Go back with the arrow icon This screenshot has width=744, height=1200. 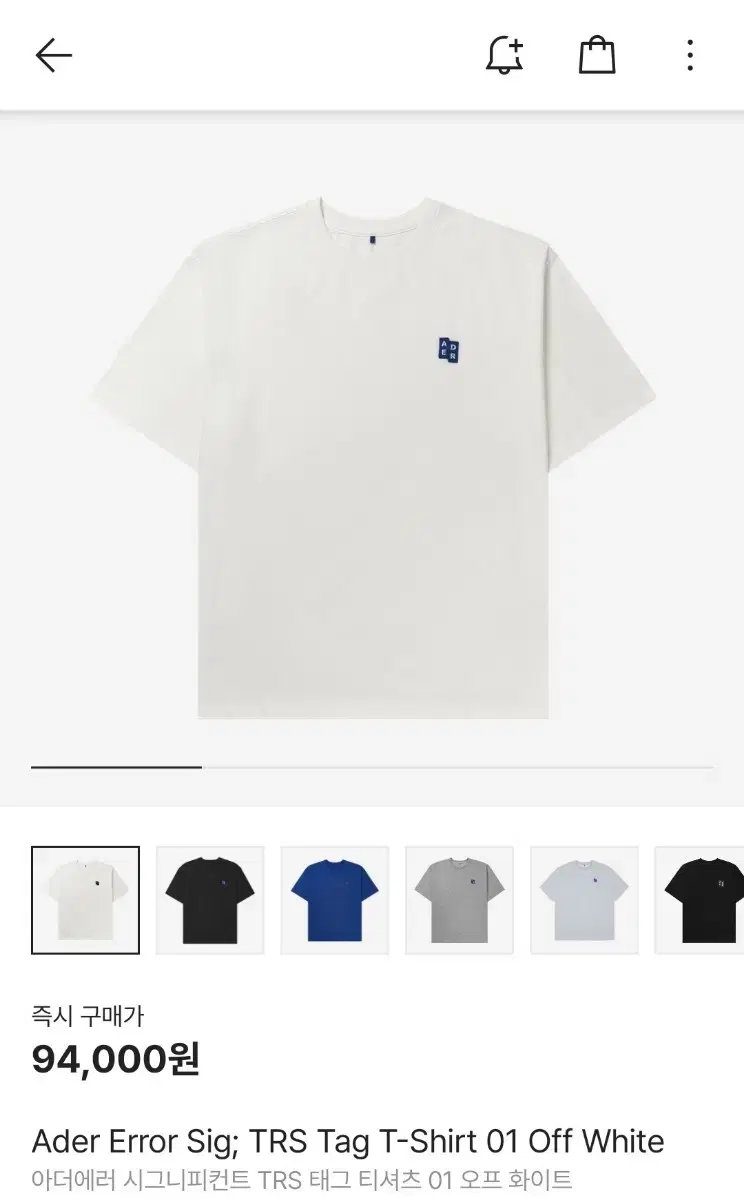[54, 55]
